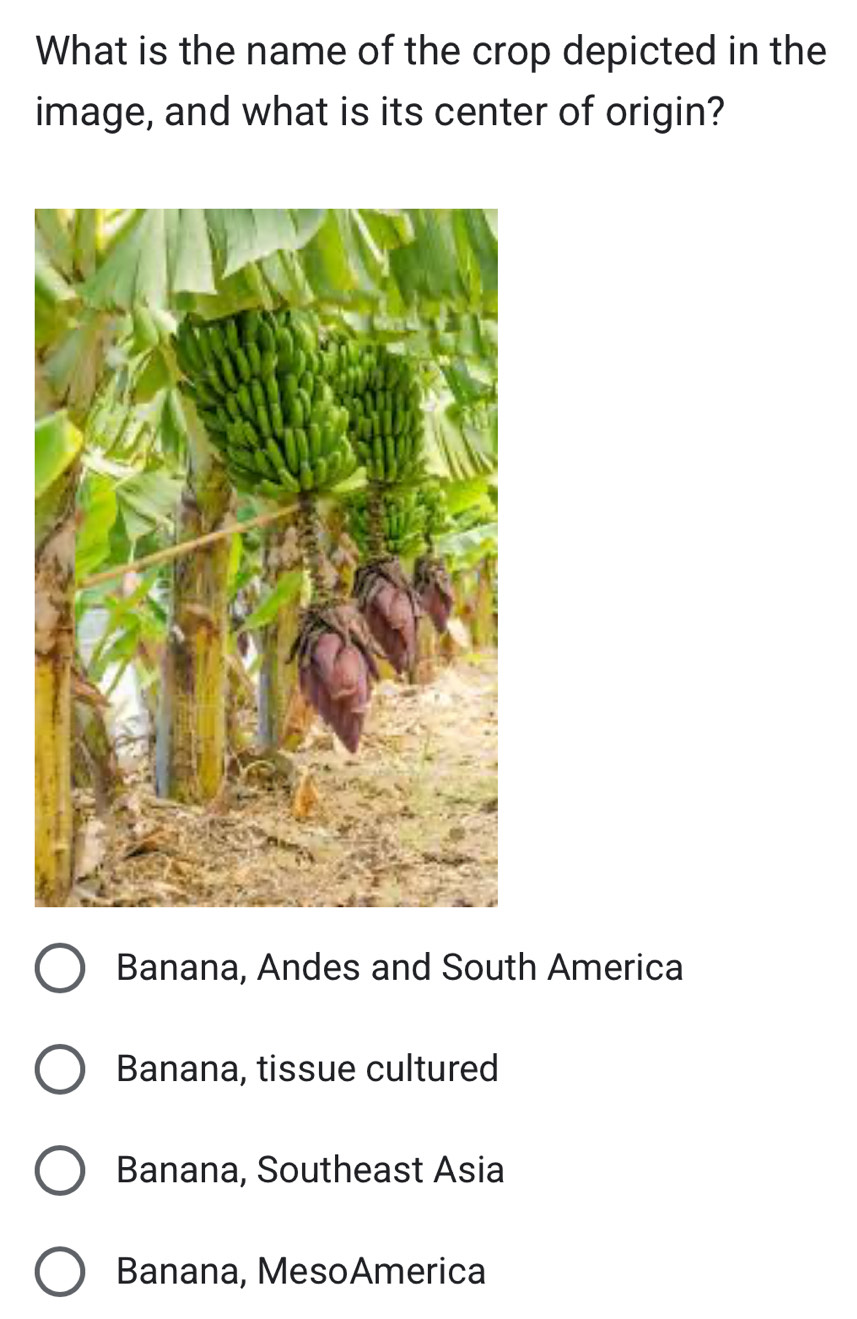Select Banana, Andes and South America option
Viewport: 857px width, 1319px height.
click(x=60, y=968)
